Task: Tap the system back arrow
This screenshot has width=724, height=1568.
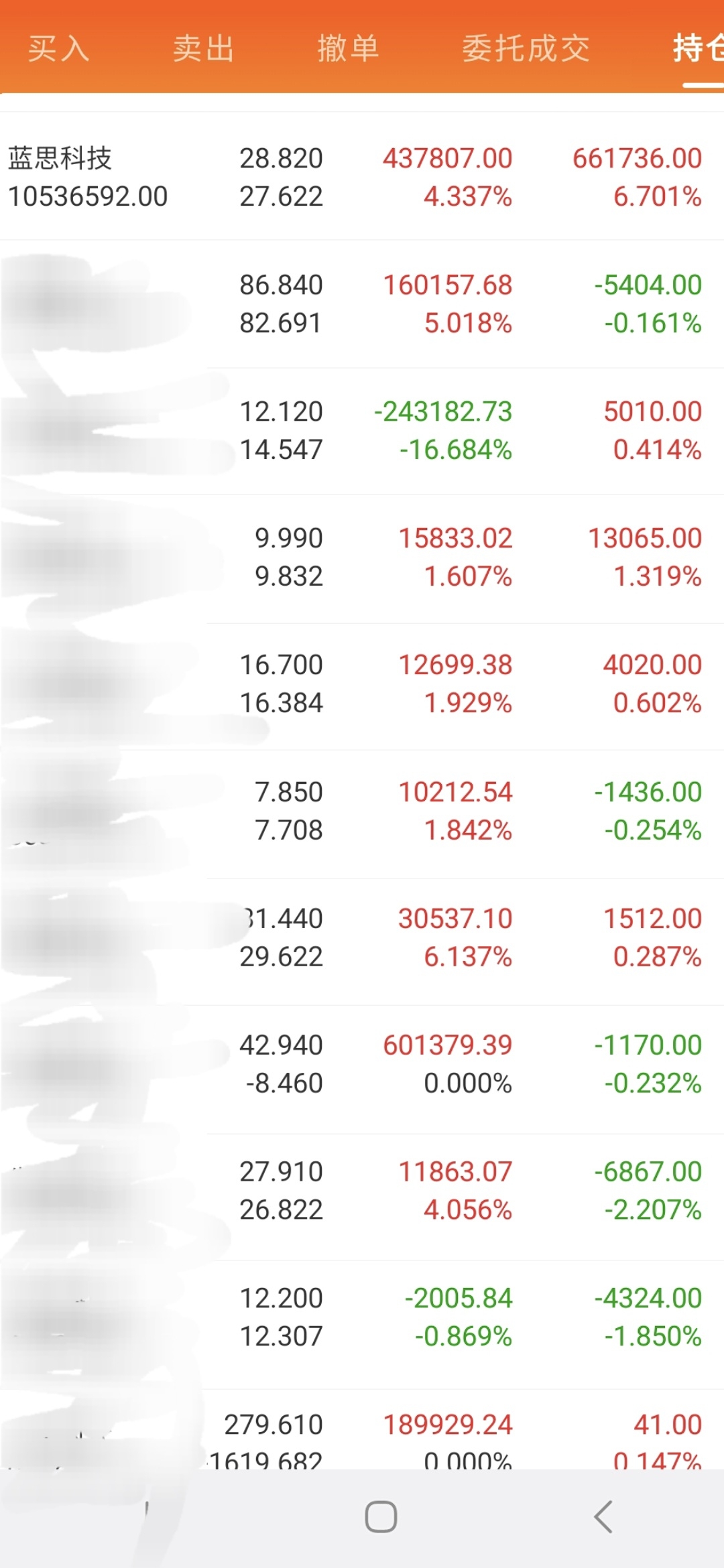Action: click(603, 1516)
